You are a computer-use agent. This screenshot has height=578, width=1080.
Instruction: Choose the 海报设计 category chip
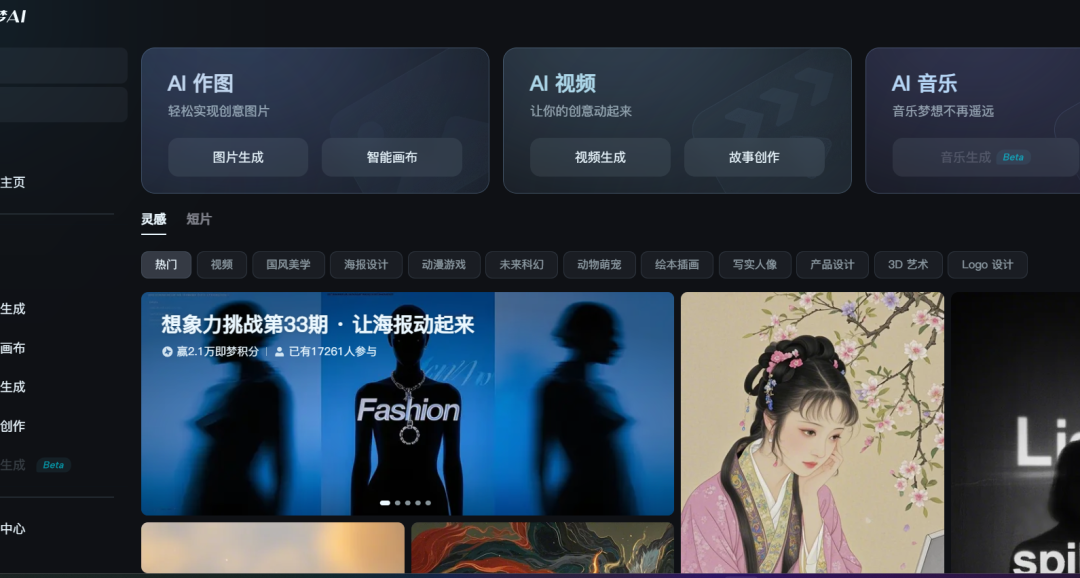(366, 265)
